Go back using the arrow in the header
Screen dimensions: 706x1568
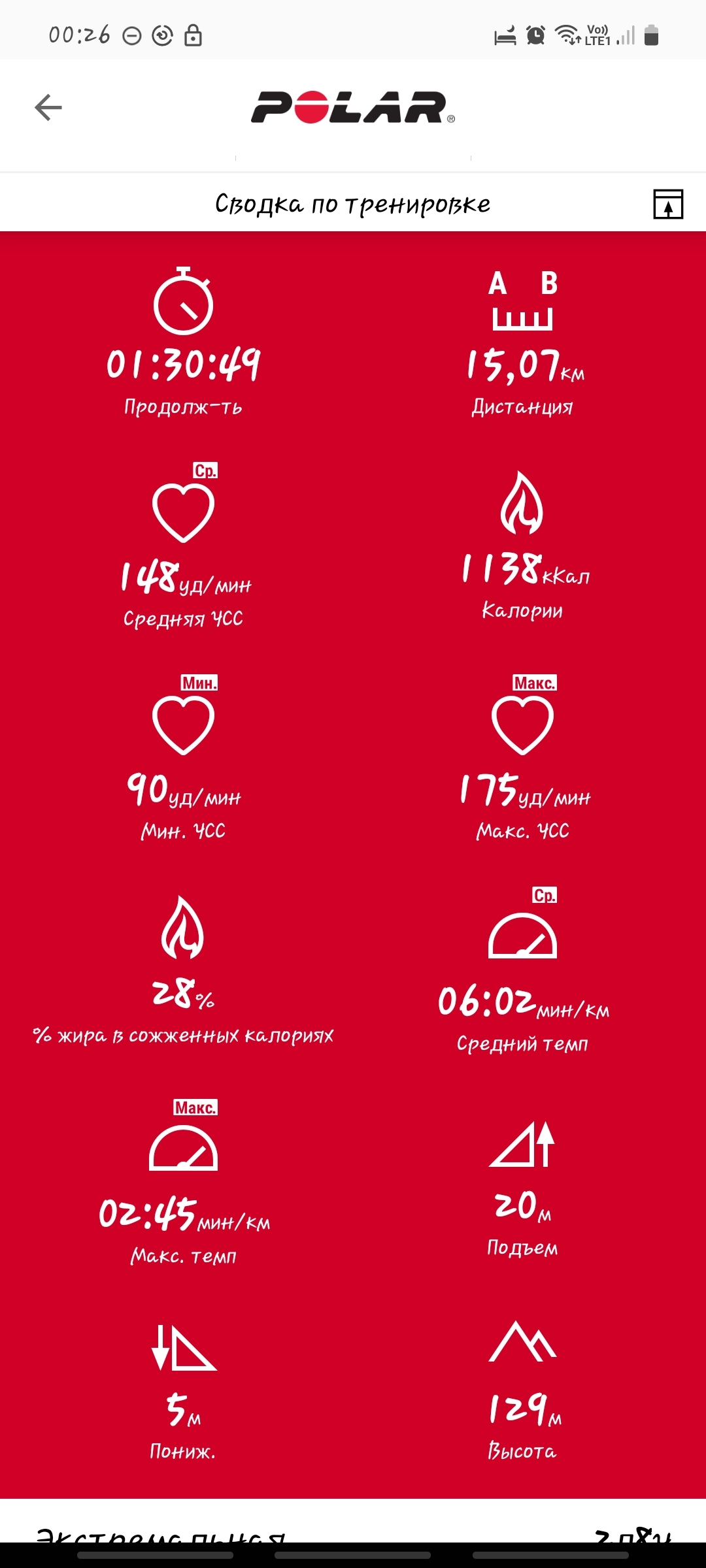tap(48, 108)
